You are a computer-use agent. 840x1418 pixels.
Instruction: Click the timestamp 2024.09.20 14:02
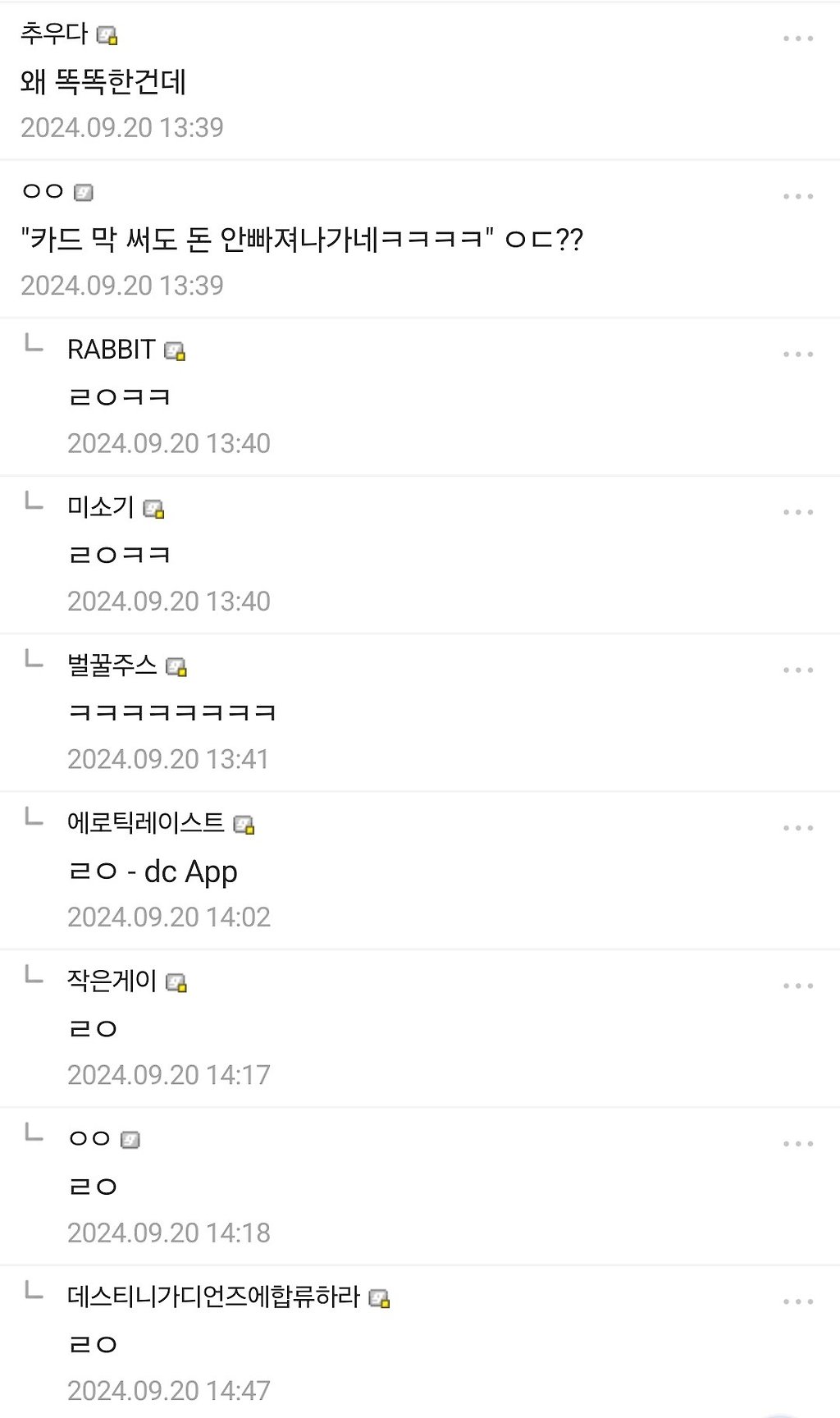point(169,917)
